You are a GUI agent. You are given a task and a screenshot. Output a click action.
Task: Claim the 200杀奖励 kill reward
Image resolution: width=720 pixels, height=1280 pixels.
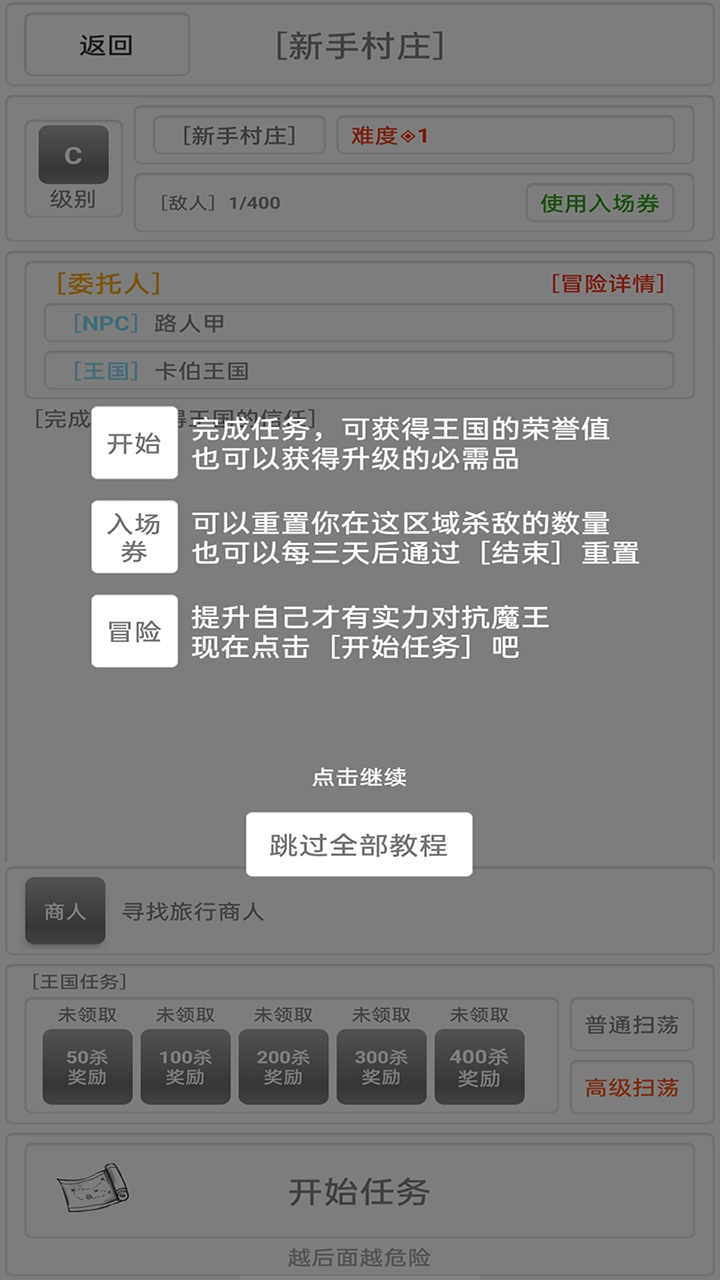(283, 1069)
